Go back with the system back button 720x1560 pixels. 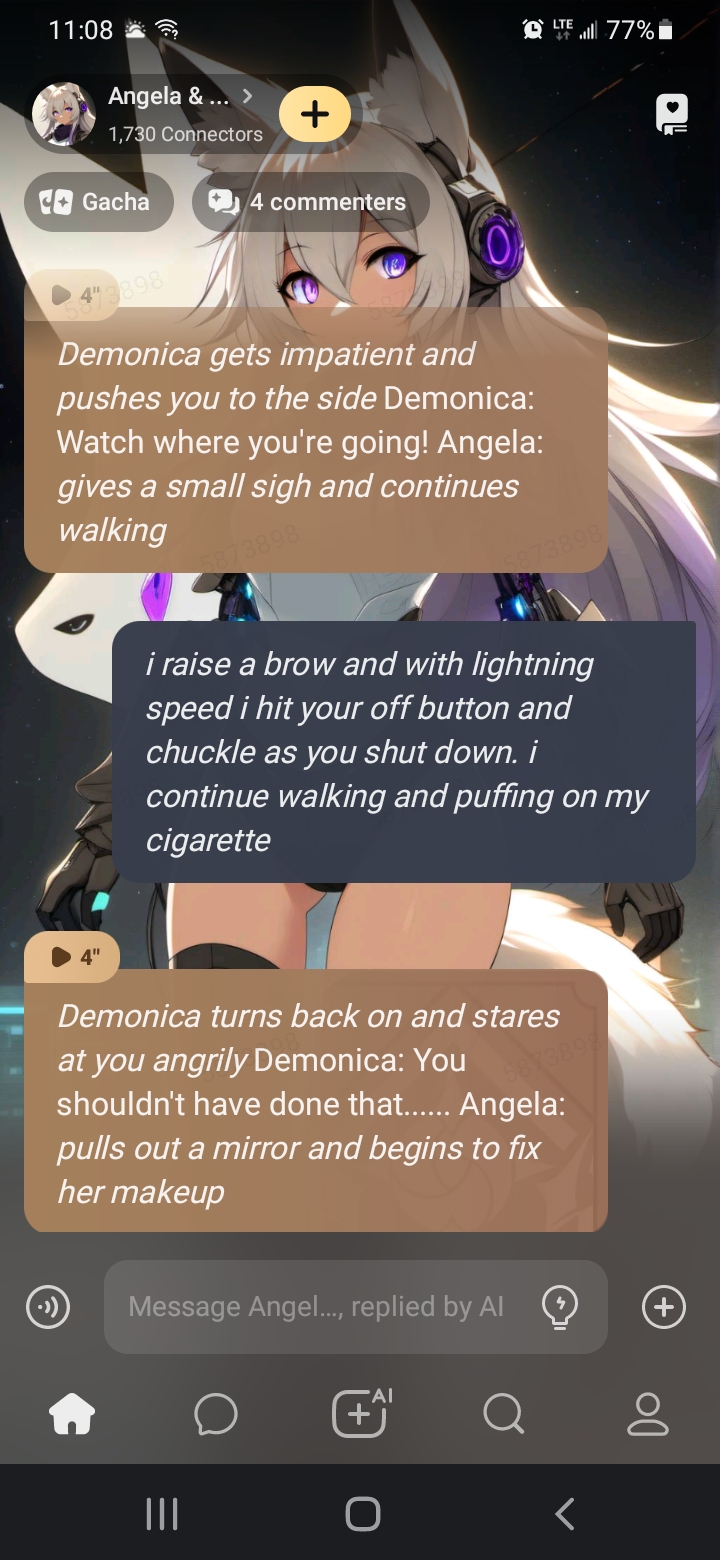coord(565,1513)
